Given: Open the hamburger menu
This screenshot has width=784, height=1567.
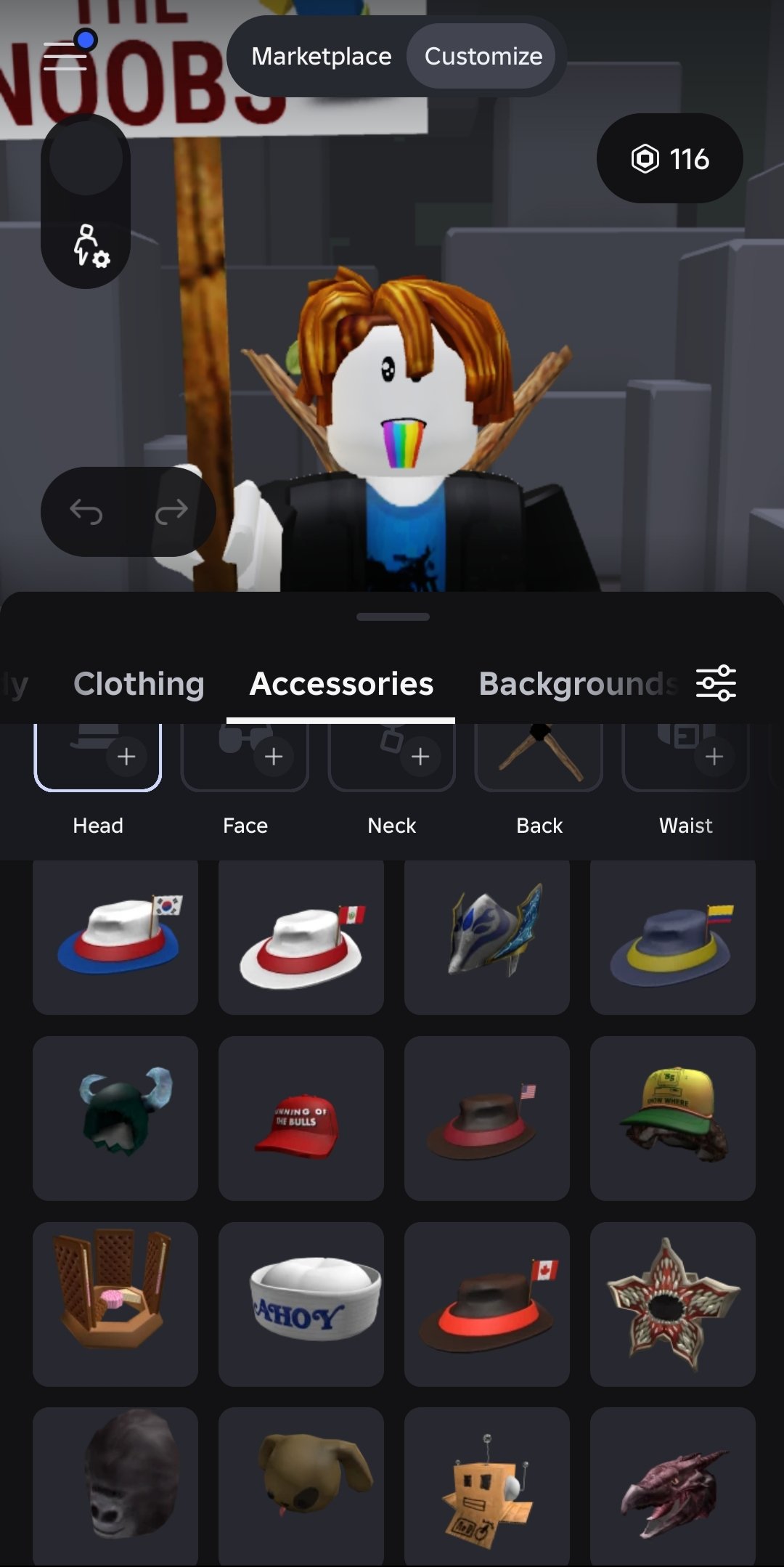Looking at the screenshot, I should point(65,56).
